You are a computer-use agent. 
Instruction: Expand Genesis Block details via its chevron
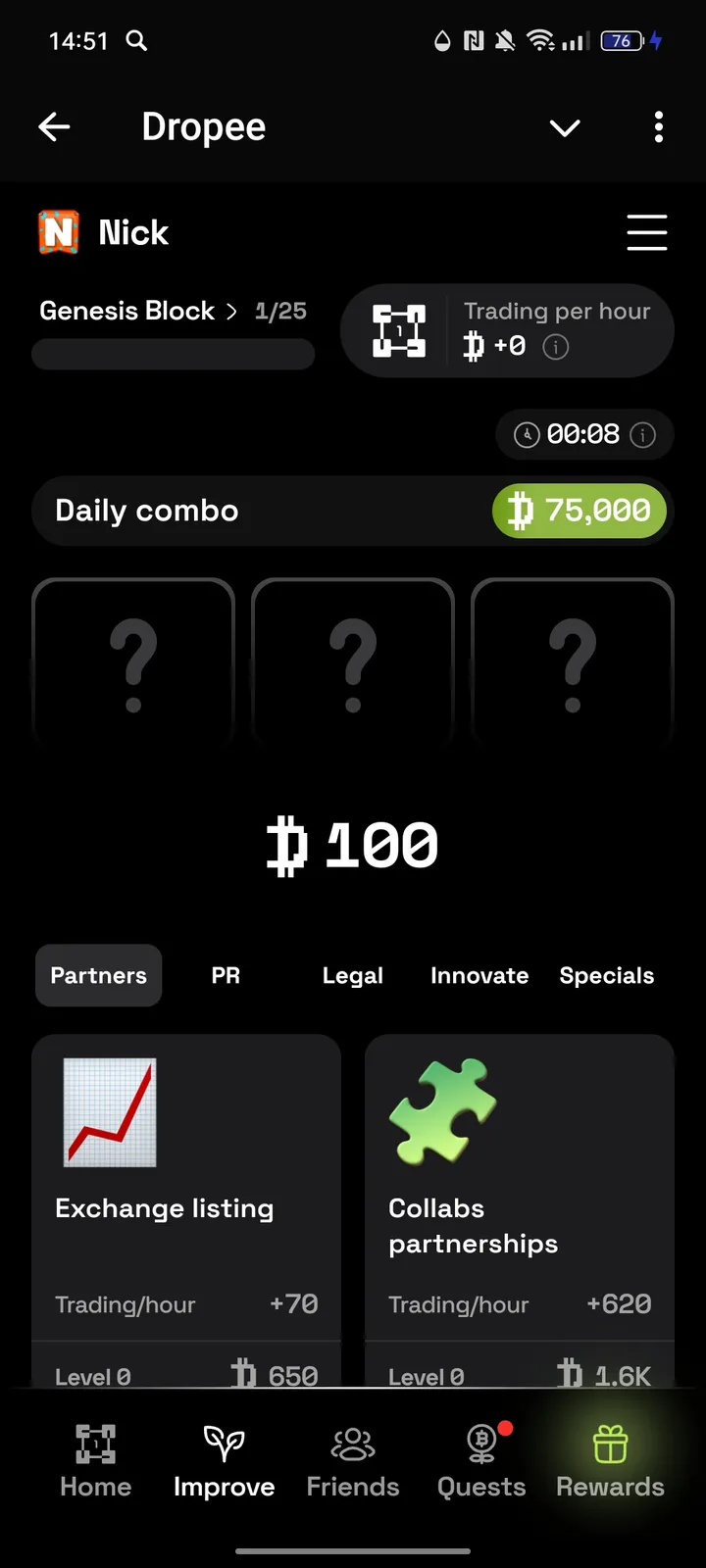(x=232, y=311)
